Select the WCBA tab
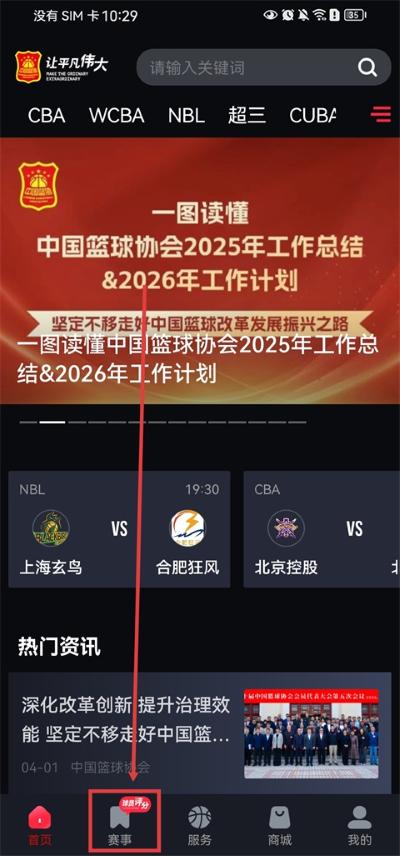Screen dimensions: 400x856 click(116, 115)
